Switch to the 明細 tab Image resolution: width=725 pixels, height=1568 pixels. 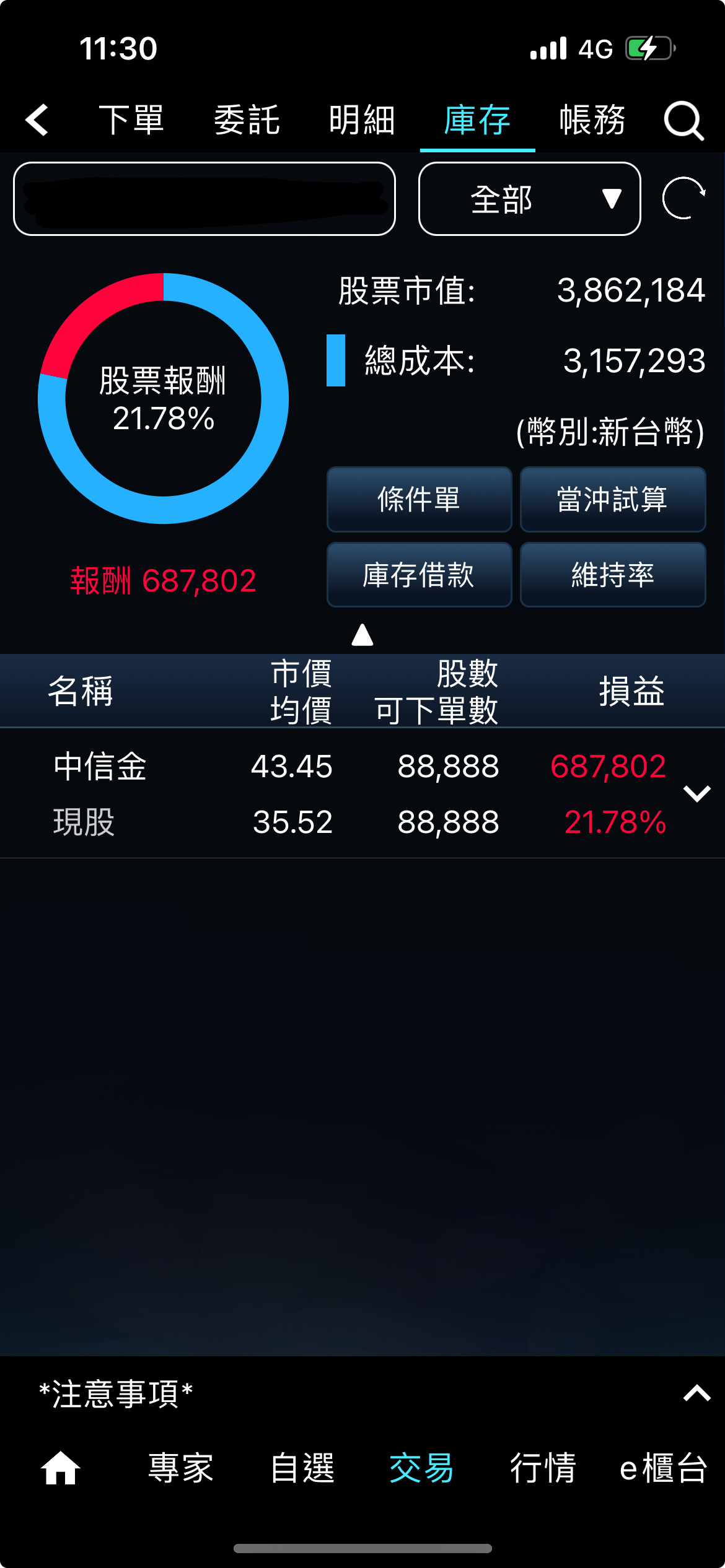click(x=362, y=120)
